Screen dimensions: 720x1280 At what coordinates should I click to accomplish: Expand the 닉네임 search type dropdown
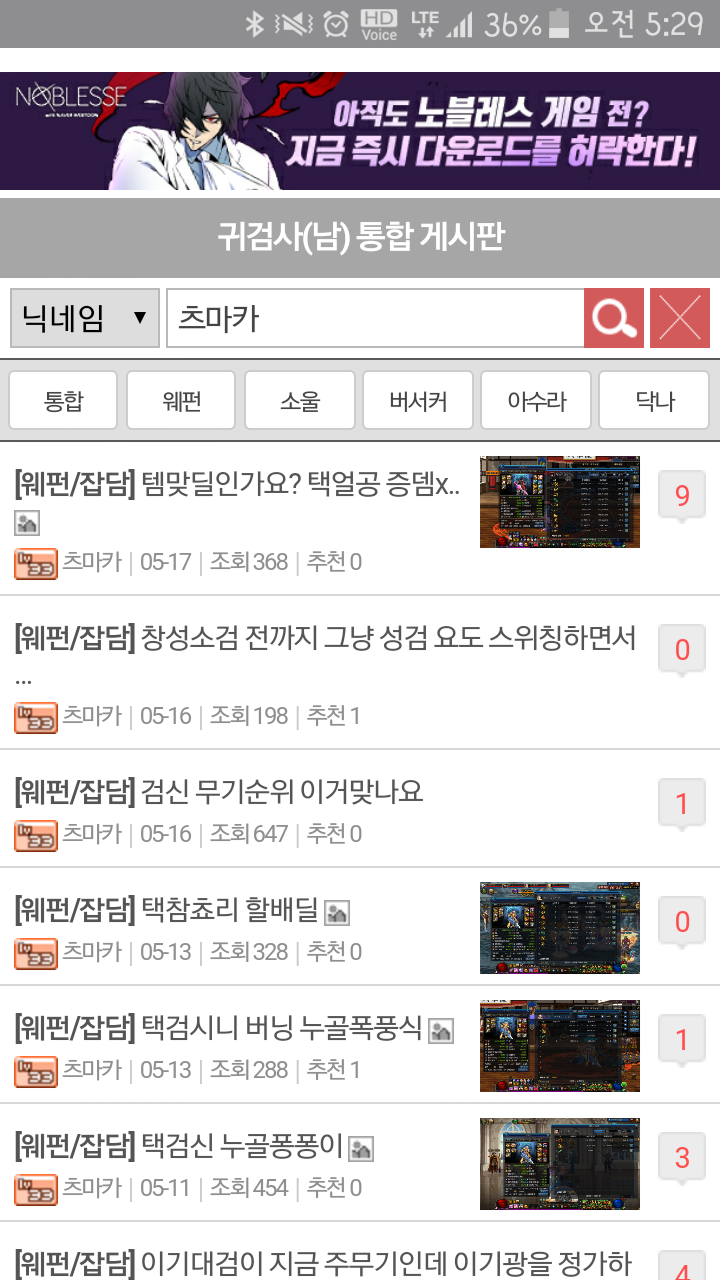coord(85,318)
